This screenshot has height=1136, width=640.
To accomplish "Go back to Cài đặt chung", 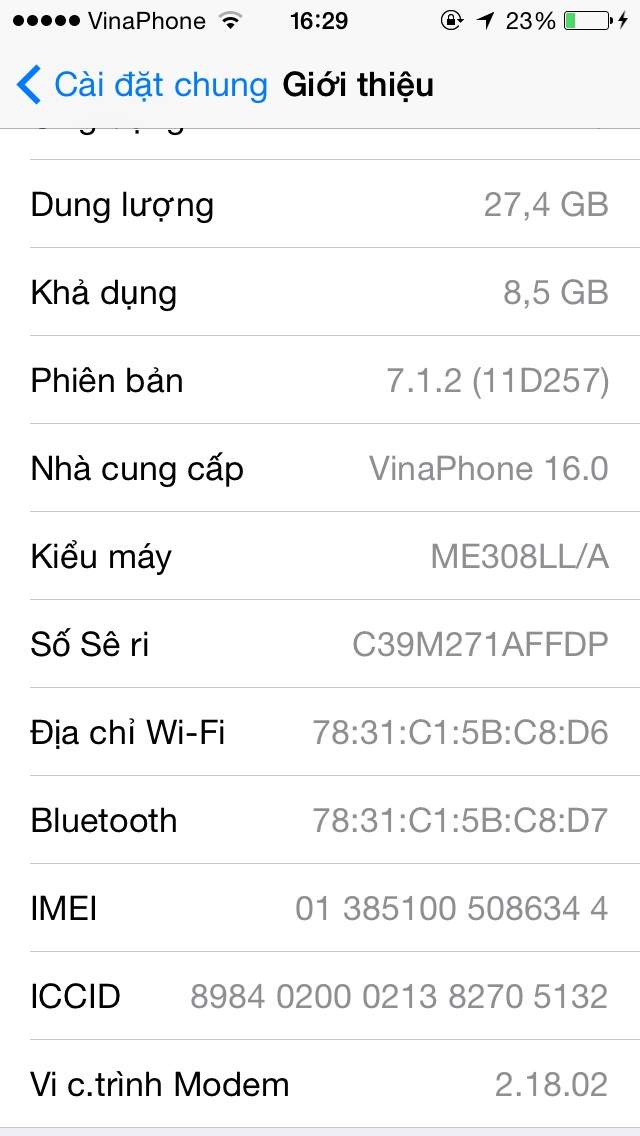I will tap(142, 85).
